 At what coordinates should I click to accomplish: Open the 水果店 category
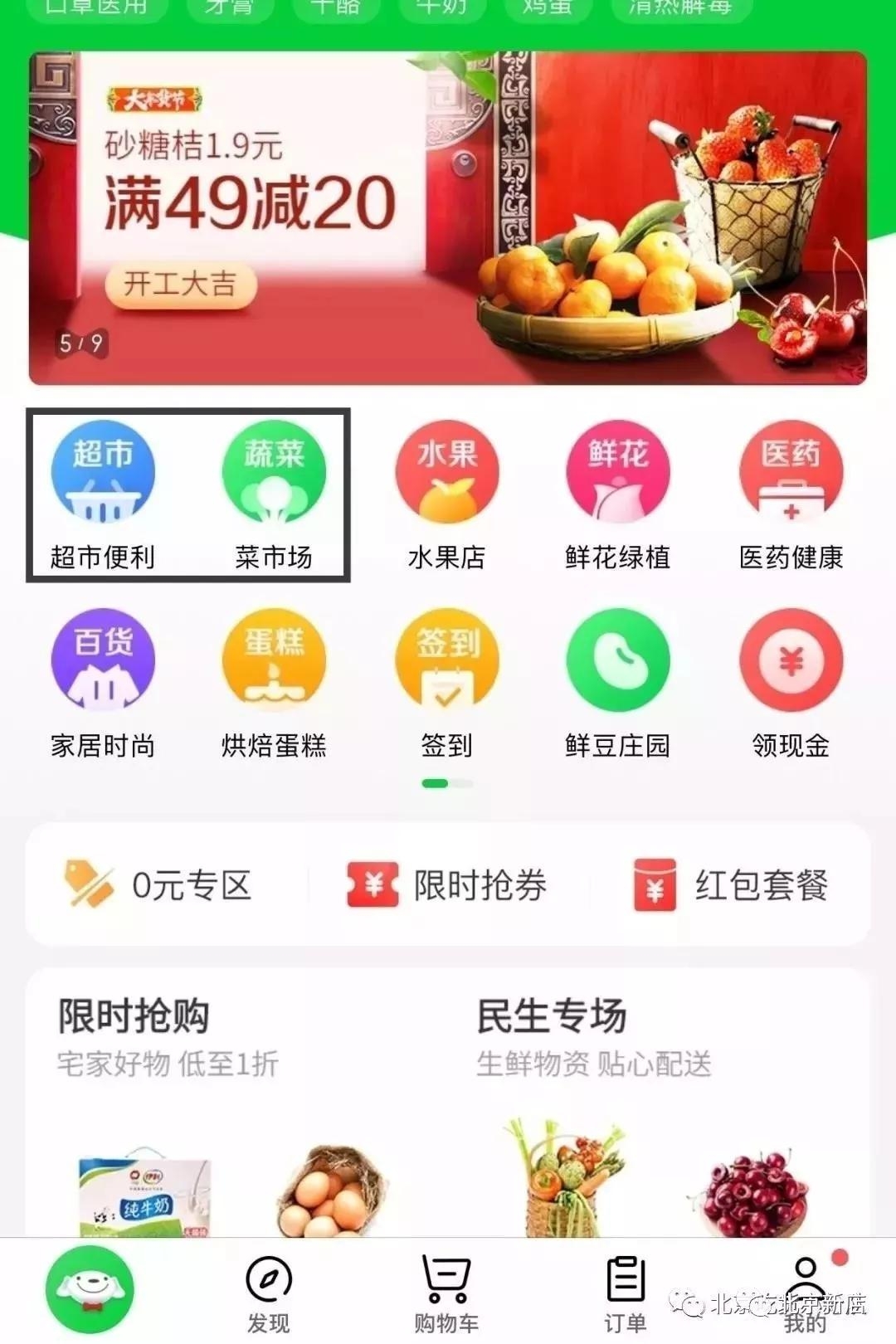446,494
